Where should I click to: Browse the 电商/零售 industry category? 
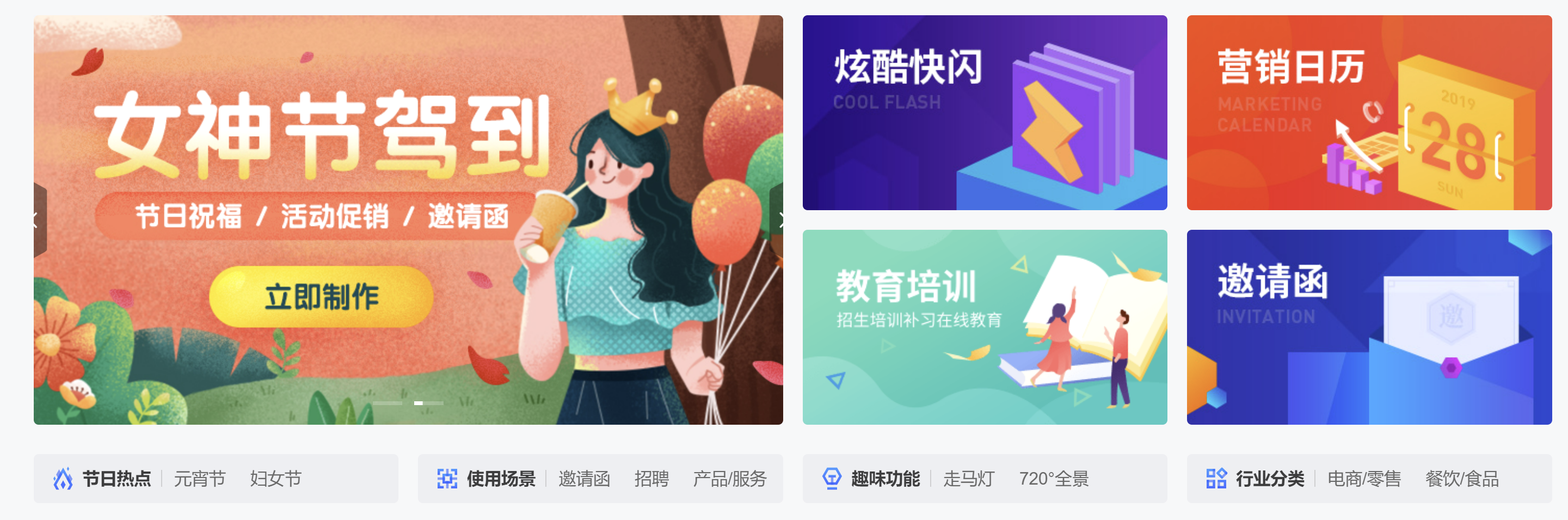1364,479
